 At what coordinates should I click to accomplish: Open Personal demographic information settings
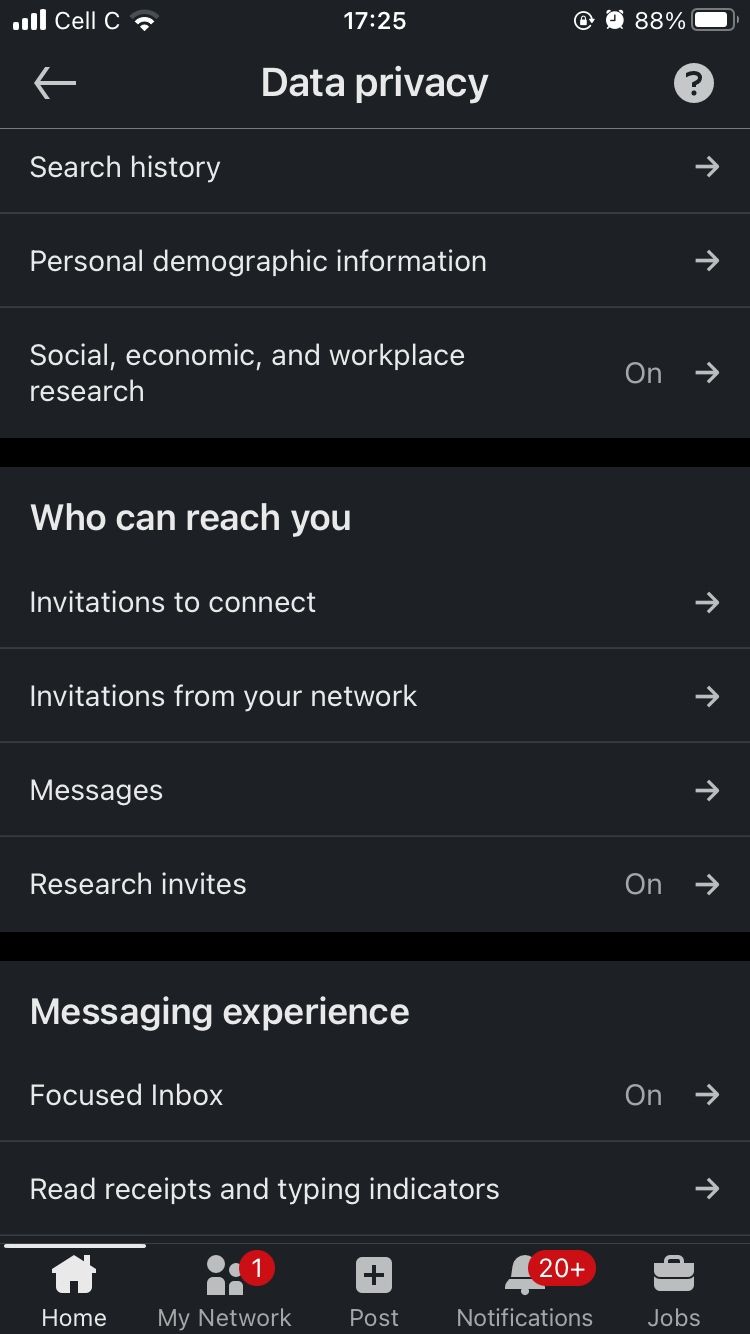coord(375,260)
